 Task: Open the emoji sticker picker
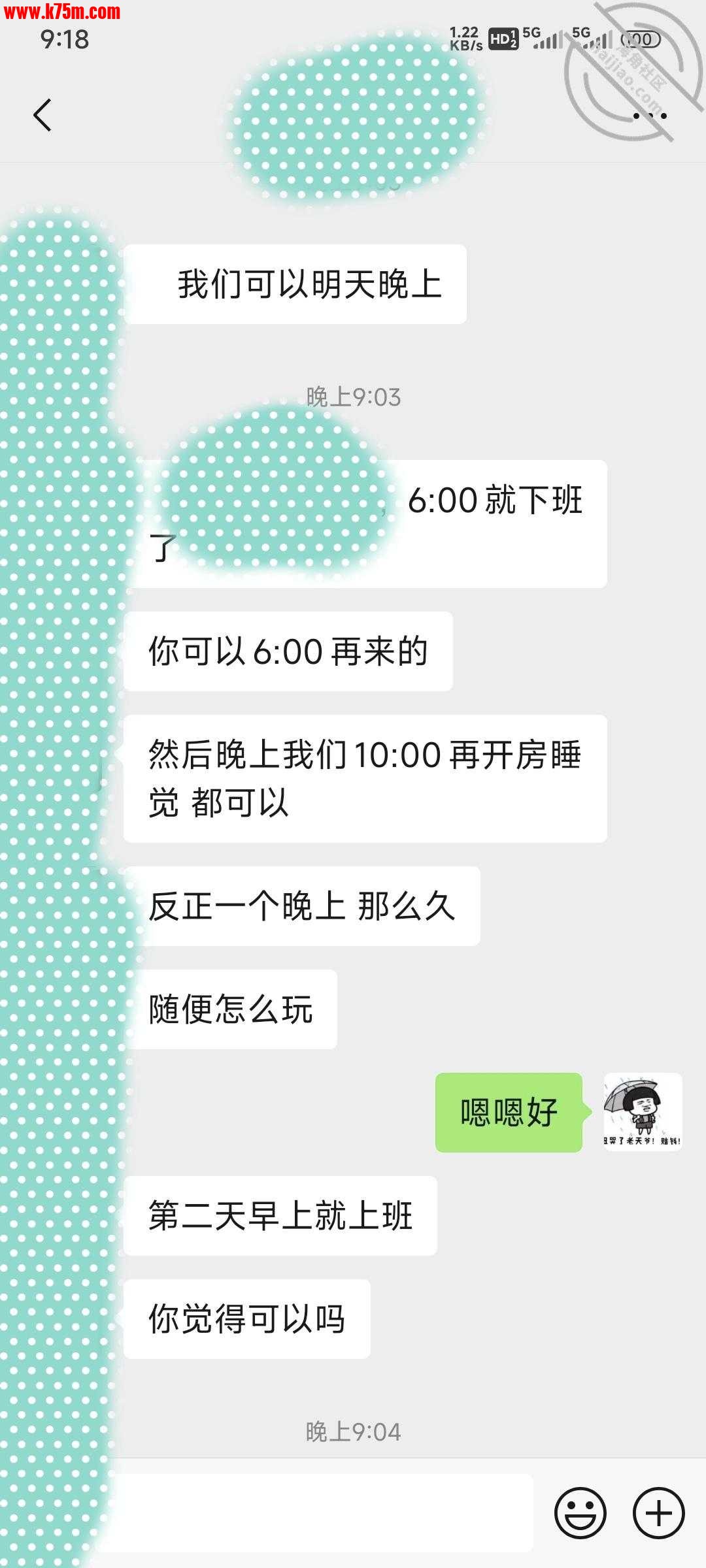coord(580,1512)
